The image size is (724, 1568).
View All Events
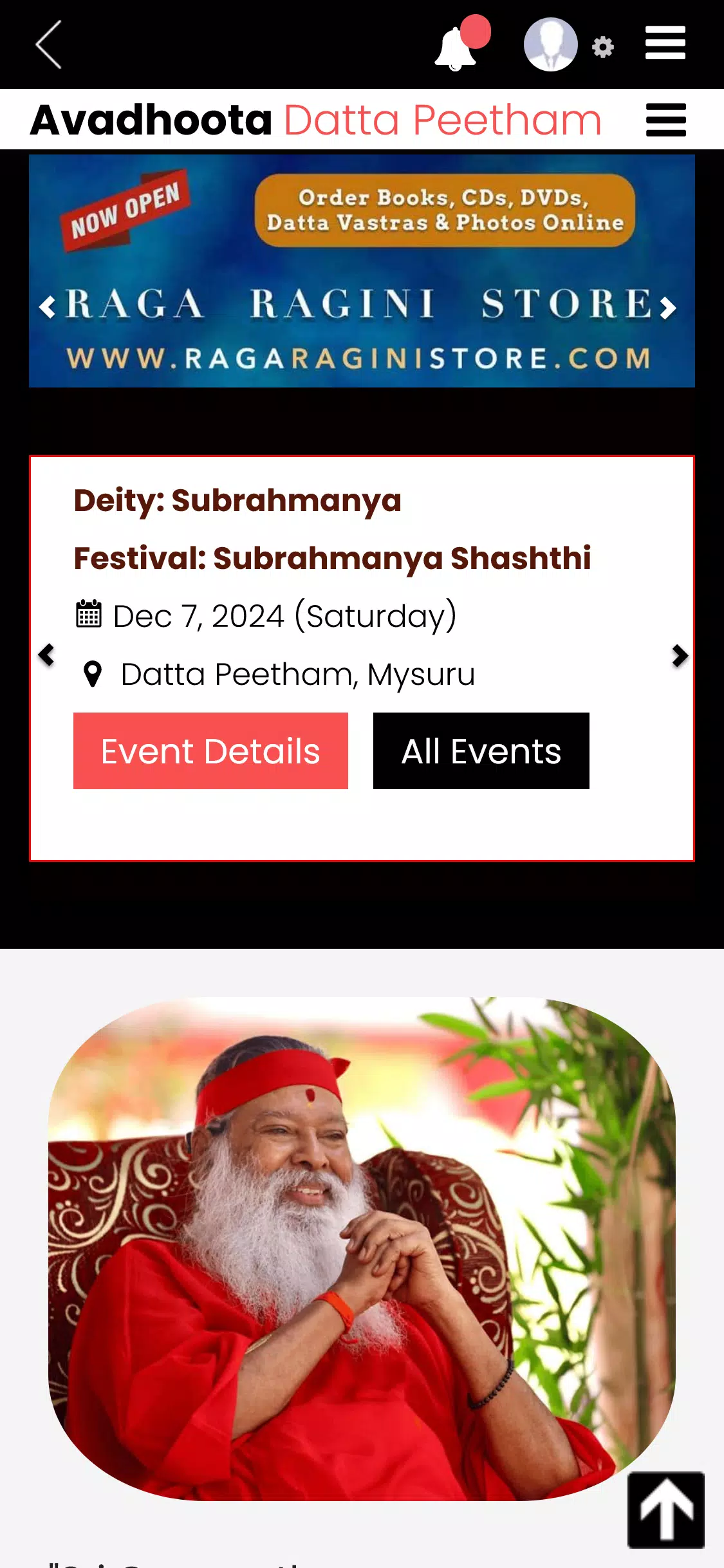pyautogui.click(x=481, y=751)
